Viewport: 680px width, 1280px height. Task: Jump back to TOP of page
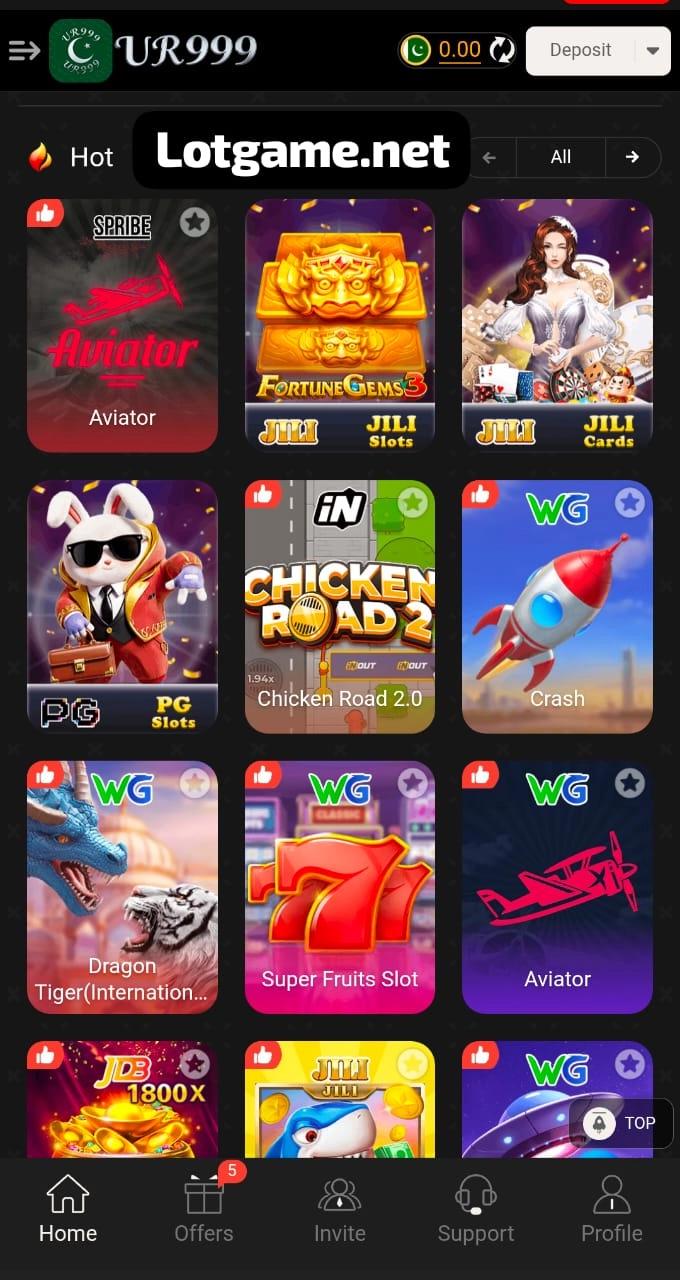(621, 1123)
